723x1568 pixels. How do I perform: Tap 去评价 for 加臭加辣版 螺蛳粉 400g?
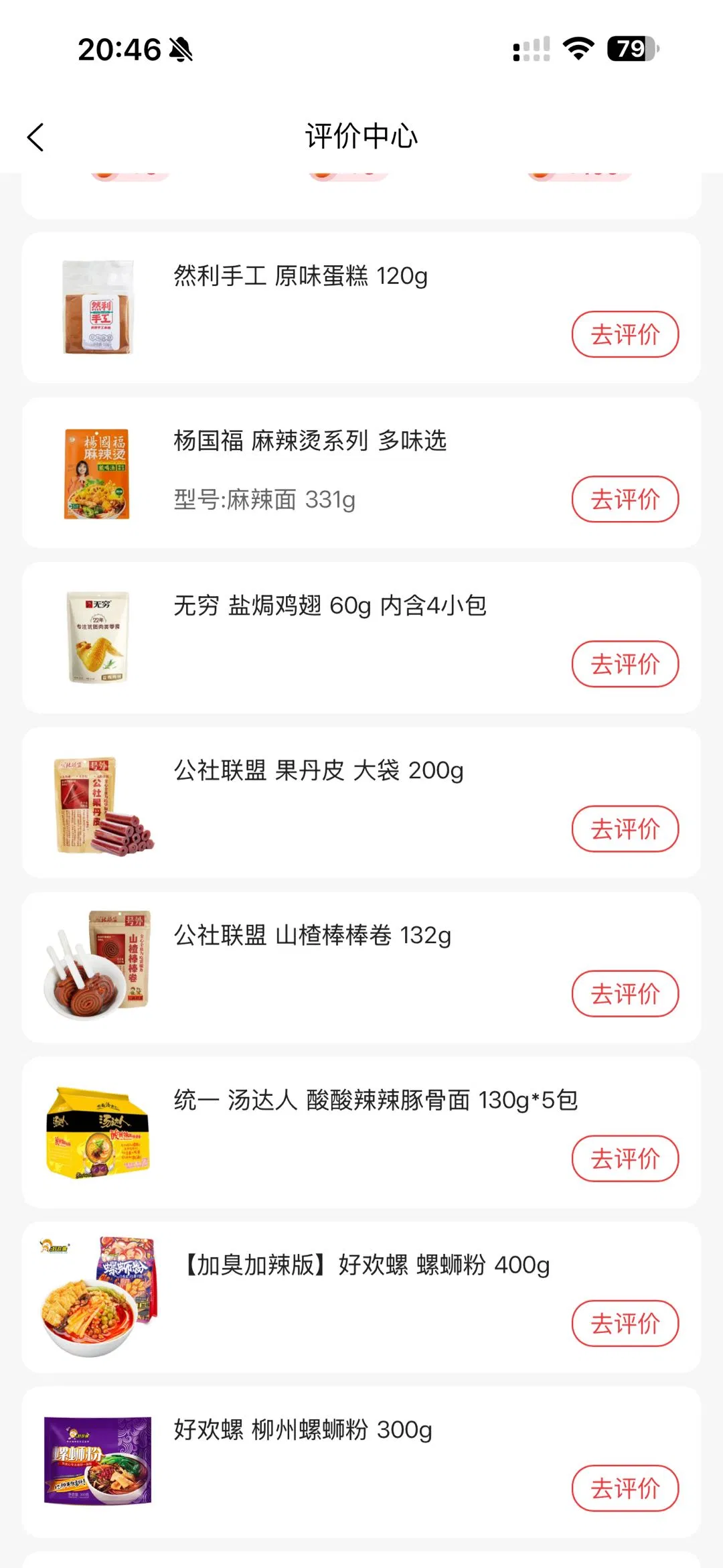tap(625, 1323)
